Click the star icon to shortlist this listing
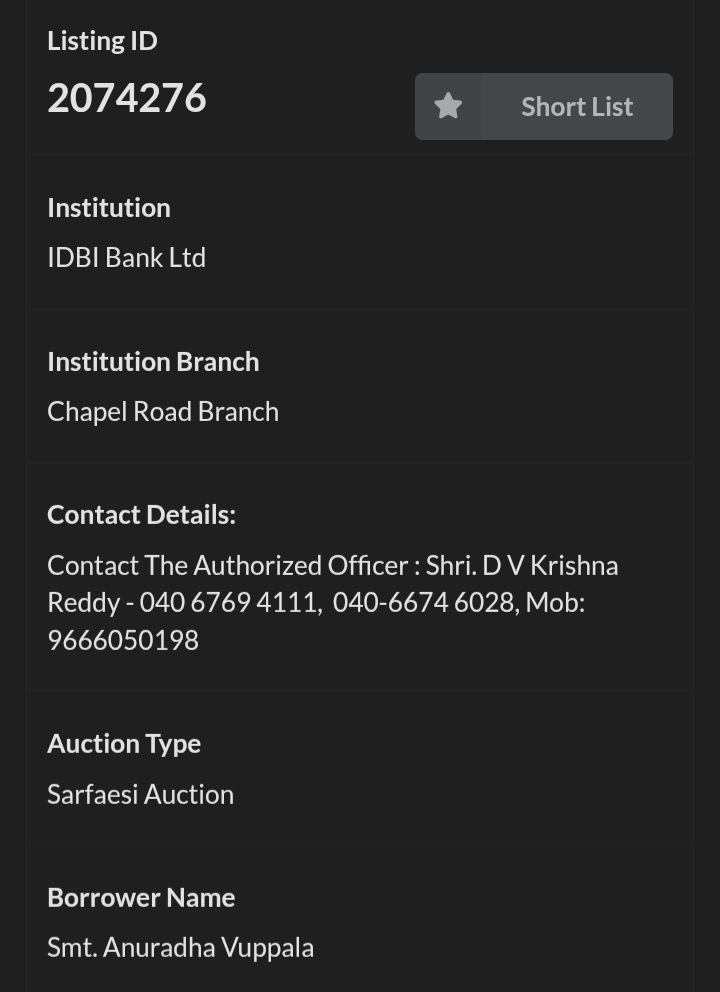 (448, 106)
